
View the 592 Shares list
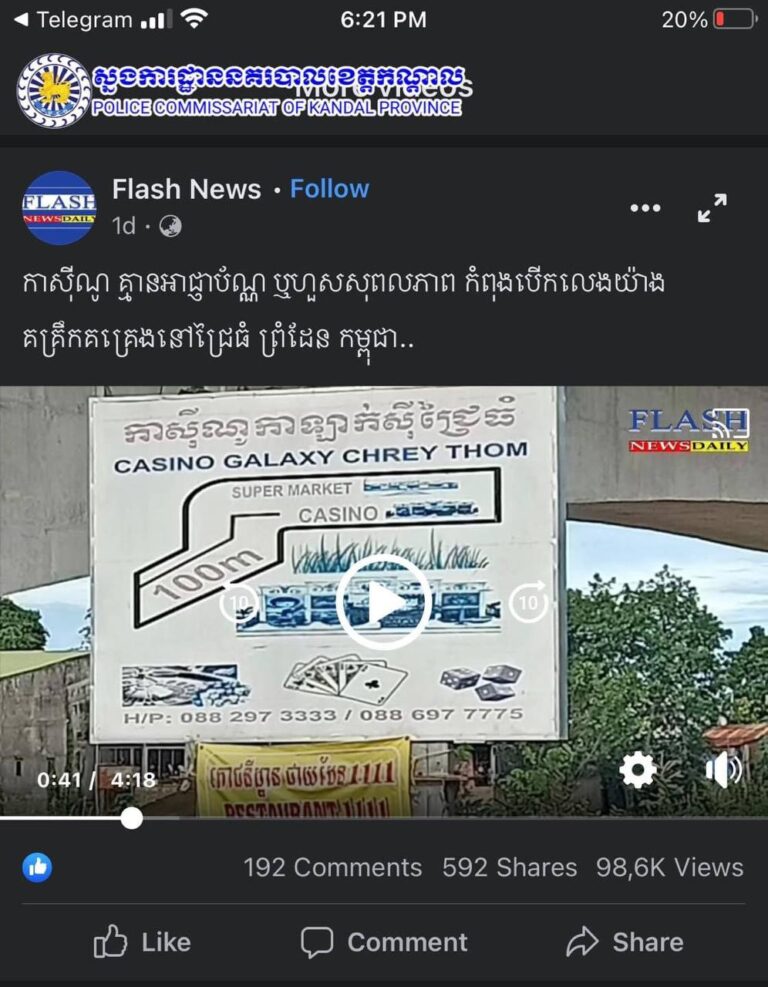point(509,867)
